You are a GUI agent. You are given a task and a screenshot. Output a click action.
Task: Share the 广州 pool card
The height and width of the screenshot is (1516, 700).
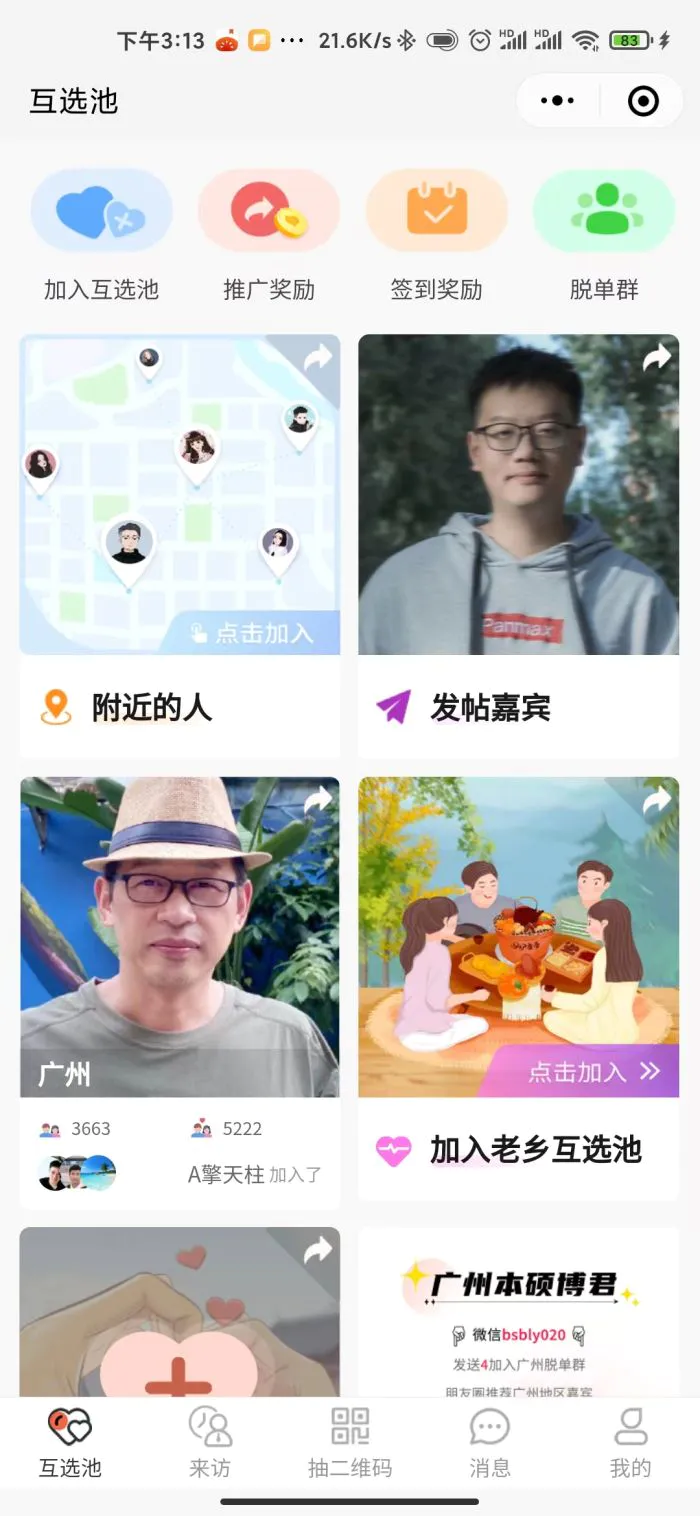(318, 800)
